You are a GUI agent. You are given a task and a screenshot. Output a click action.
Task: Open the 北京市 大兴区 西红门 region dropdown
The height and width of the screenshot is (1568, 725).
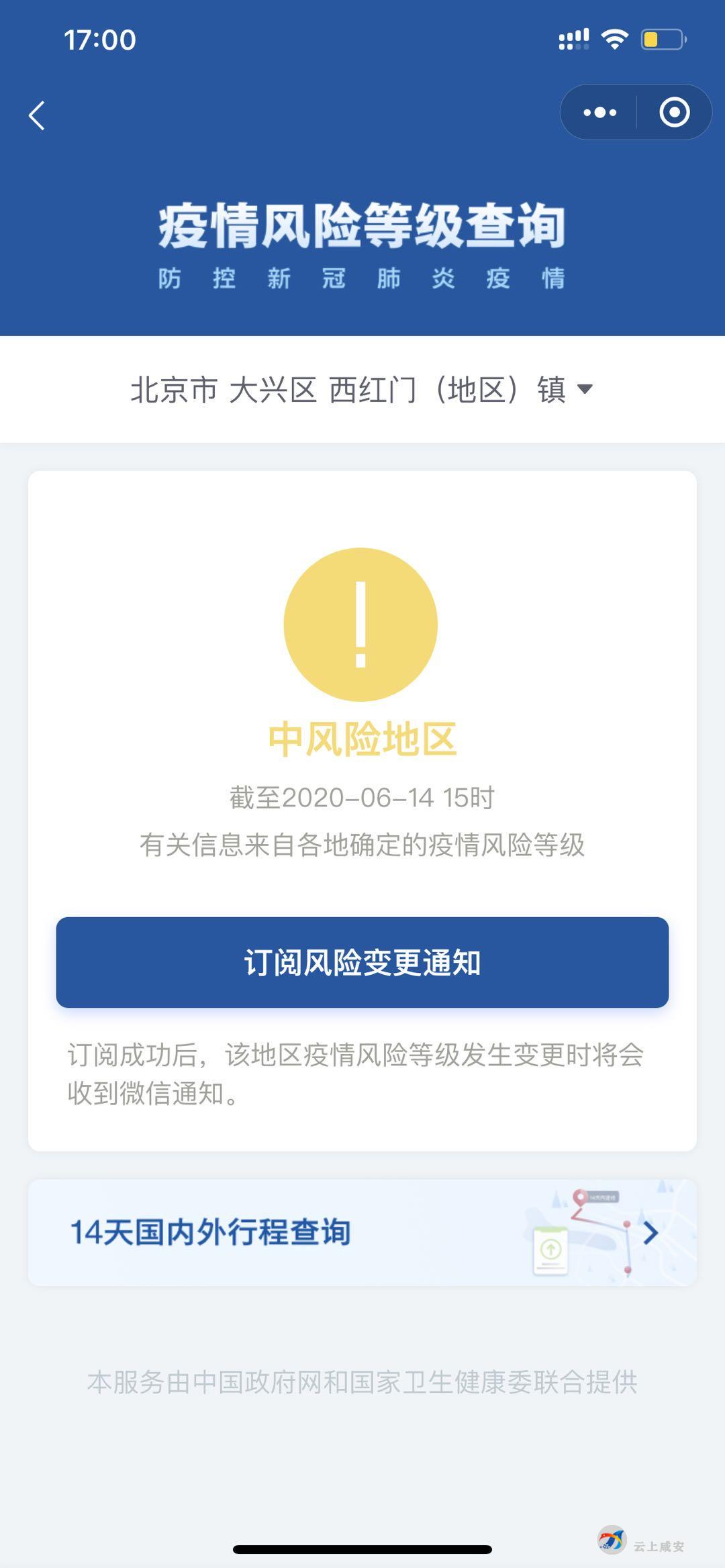[362, 389]
